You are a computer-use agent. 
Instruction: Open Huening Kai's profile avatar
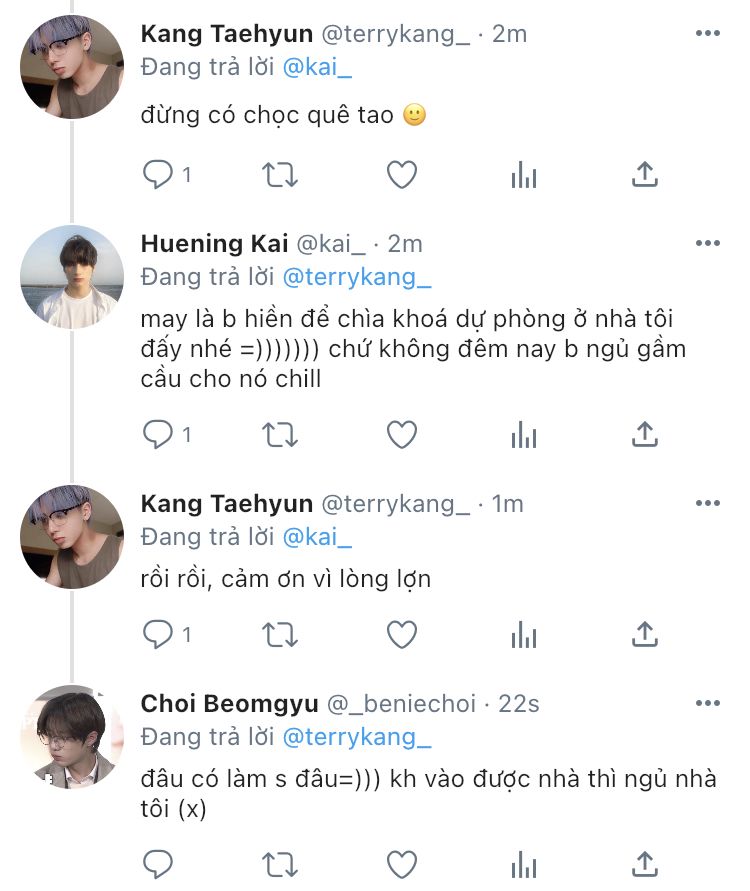[x=72, y=277]
